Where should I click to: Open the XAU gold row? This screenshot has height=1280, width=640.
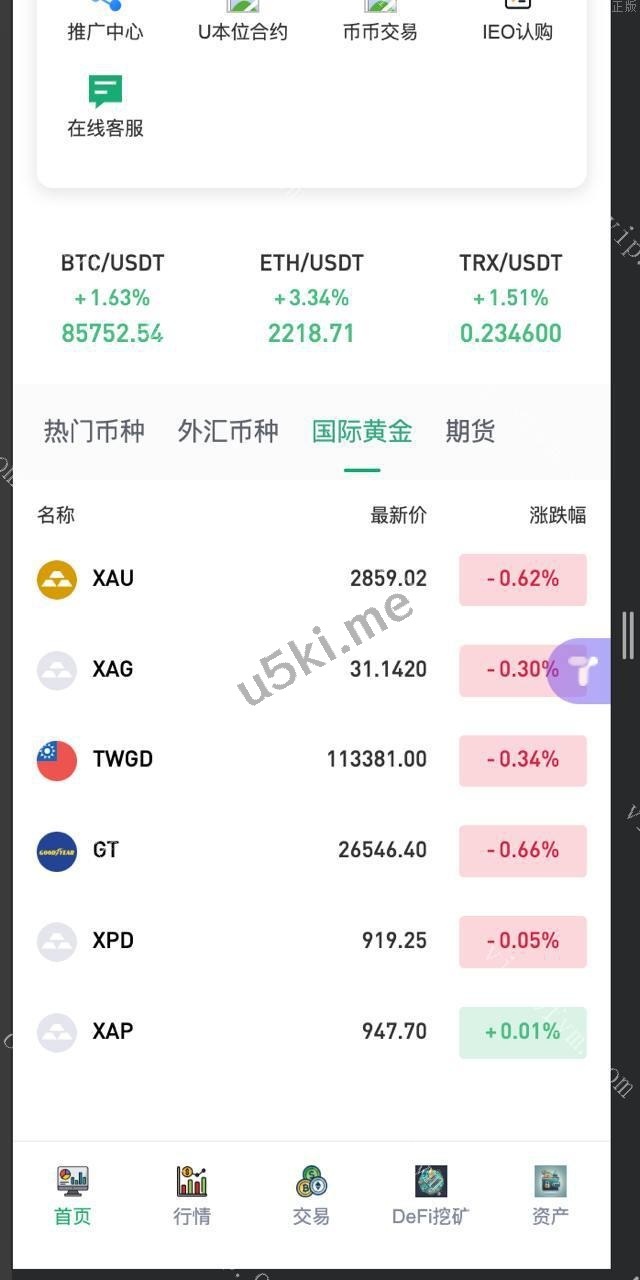coord(311,579)
